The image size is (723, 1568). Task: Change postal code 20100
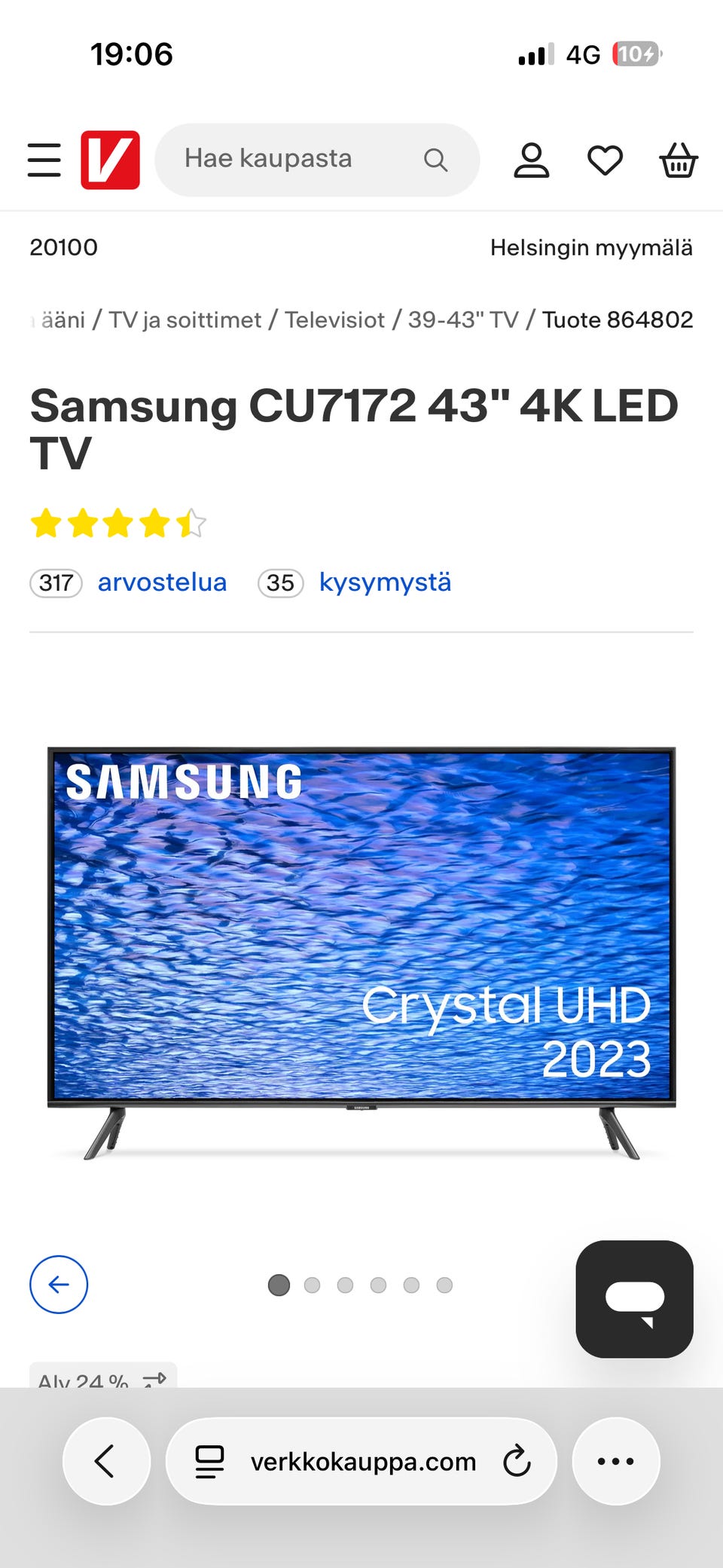tap(64, 247)
